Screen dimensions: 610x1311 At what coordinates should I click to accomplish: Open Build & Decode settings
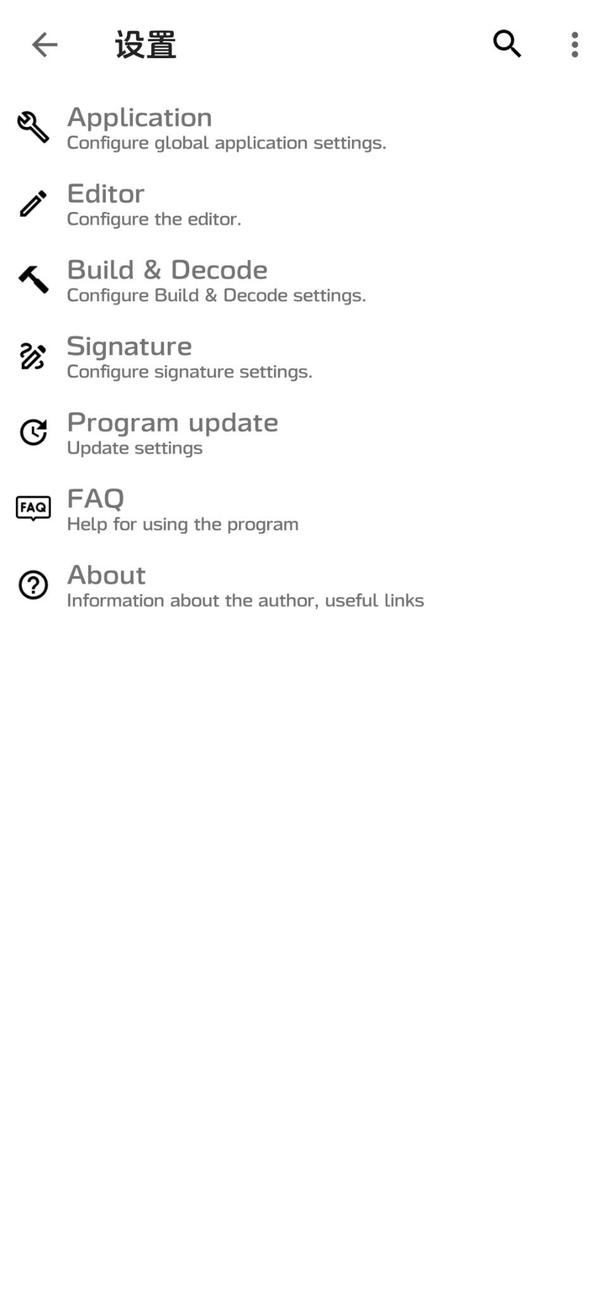click(305, 280)
